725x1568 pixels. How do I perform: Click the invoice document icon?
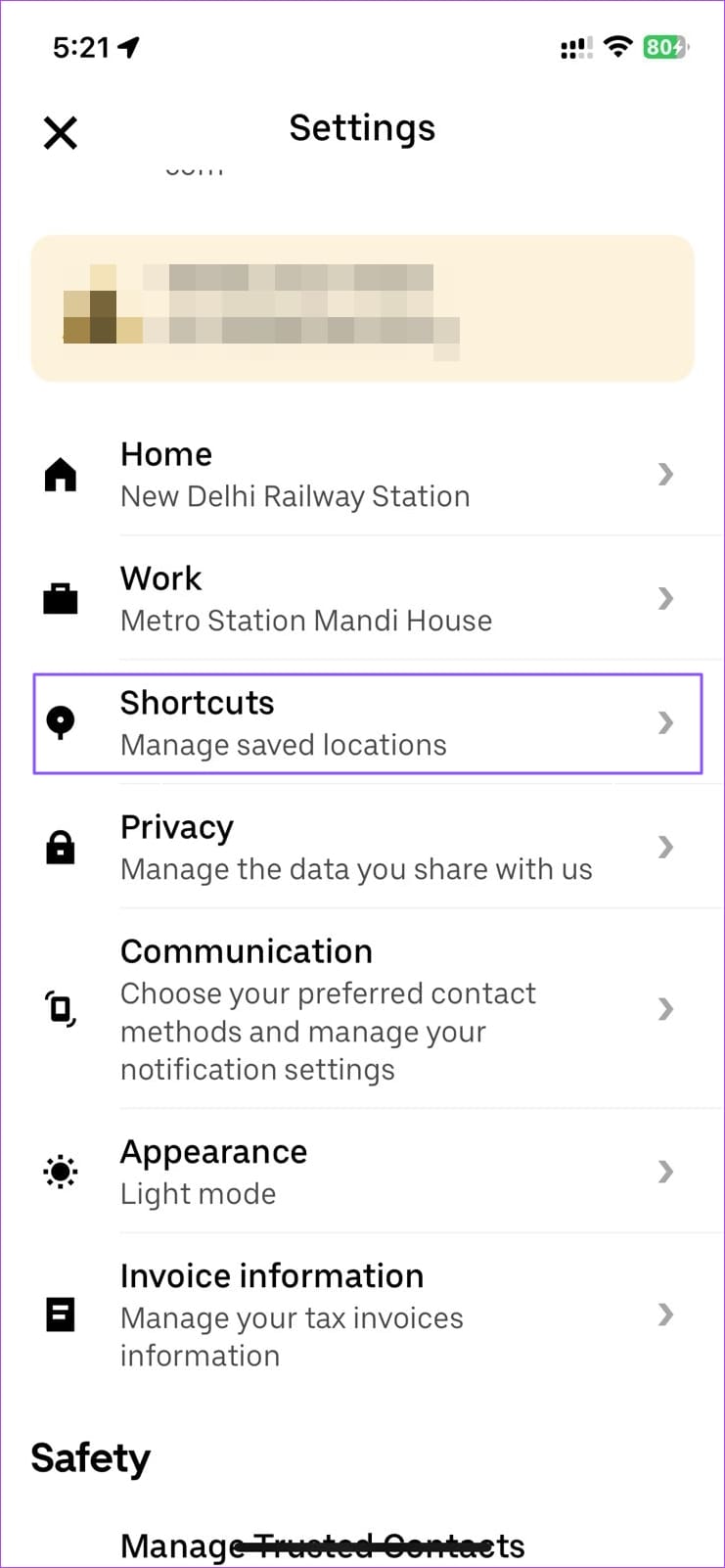click(60, 1314)
